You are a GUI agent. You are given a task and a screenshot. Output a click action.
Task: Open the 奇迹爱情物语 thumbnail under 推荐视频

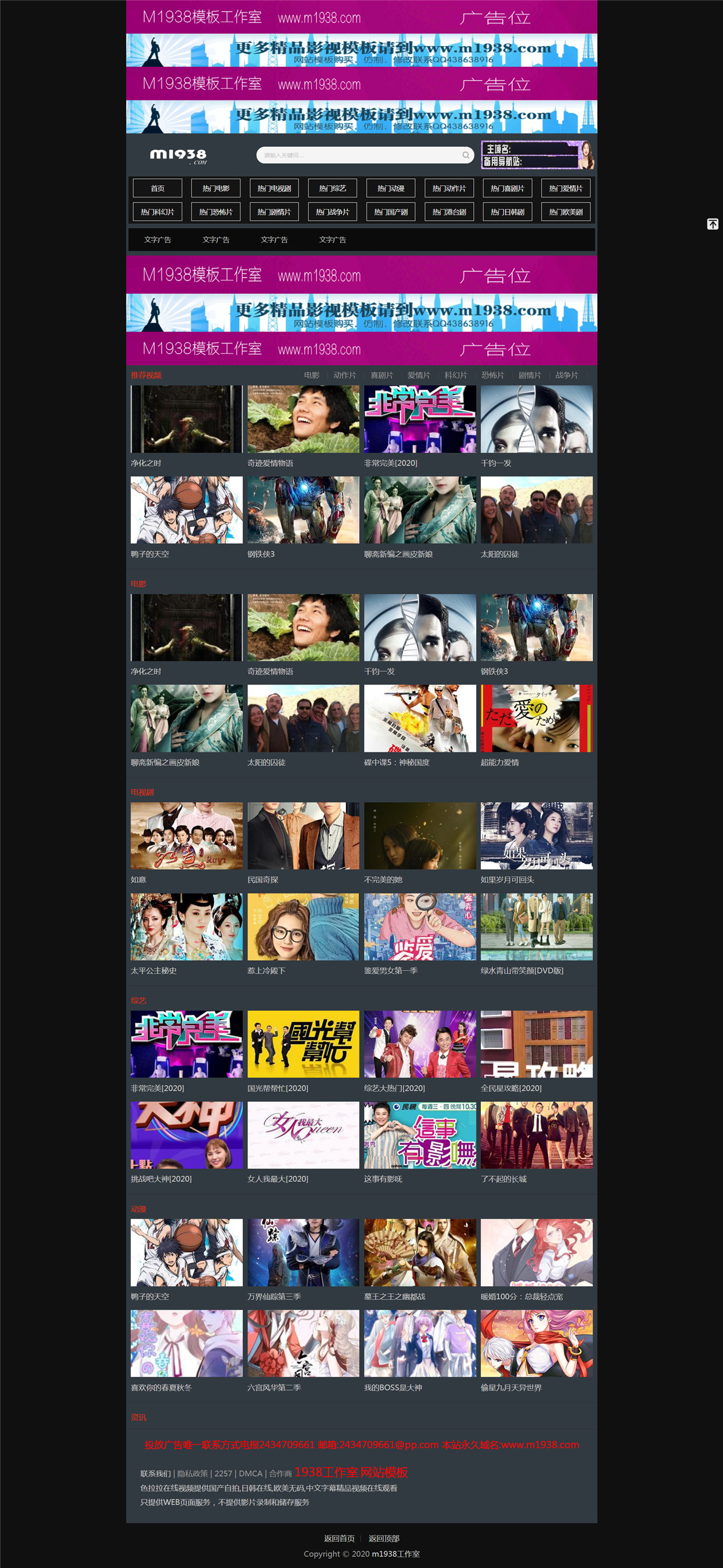pos(303,419)
